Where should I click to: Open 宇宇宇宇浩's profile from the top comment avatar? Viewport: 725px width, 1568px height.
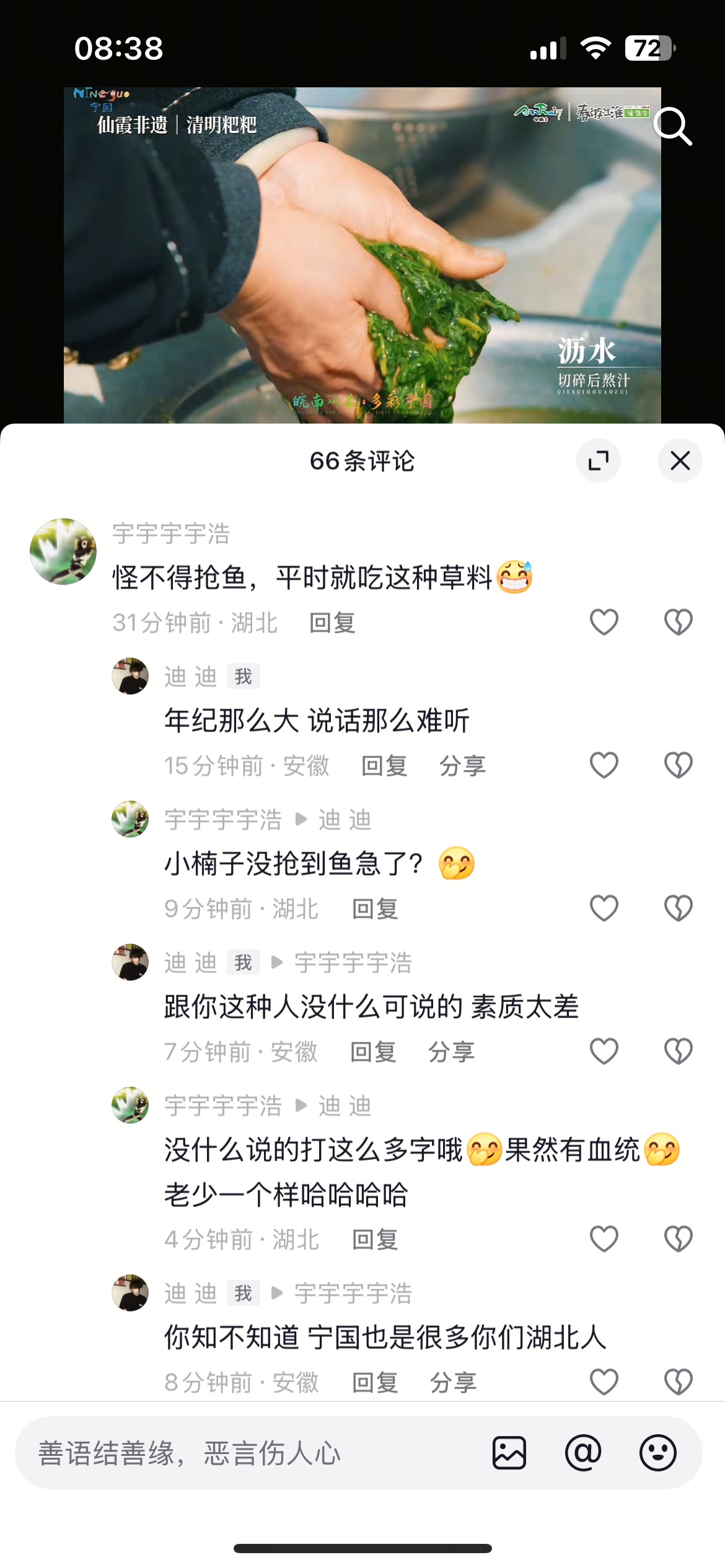click(63, 552)
